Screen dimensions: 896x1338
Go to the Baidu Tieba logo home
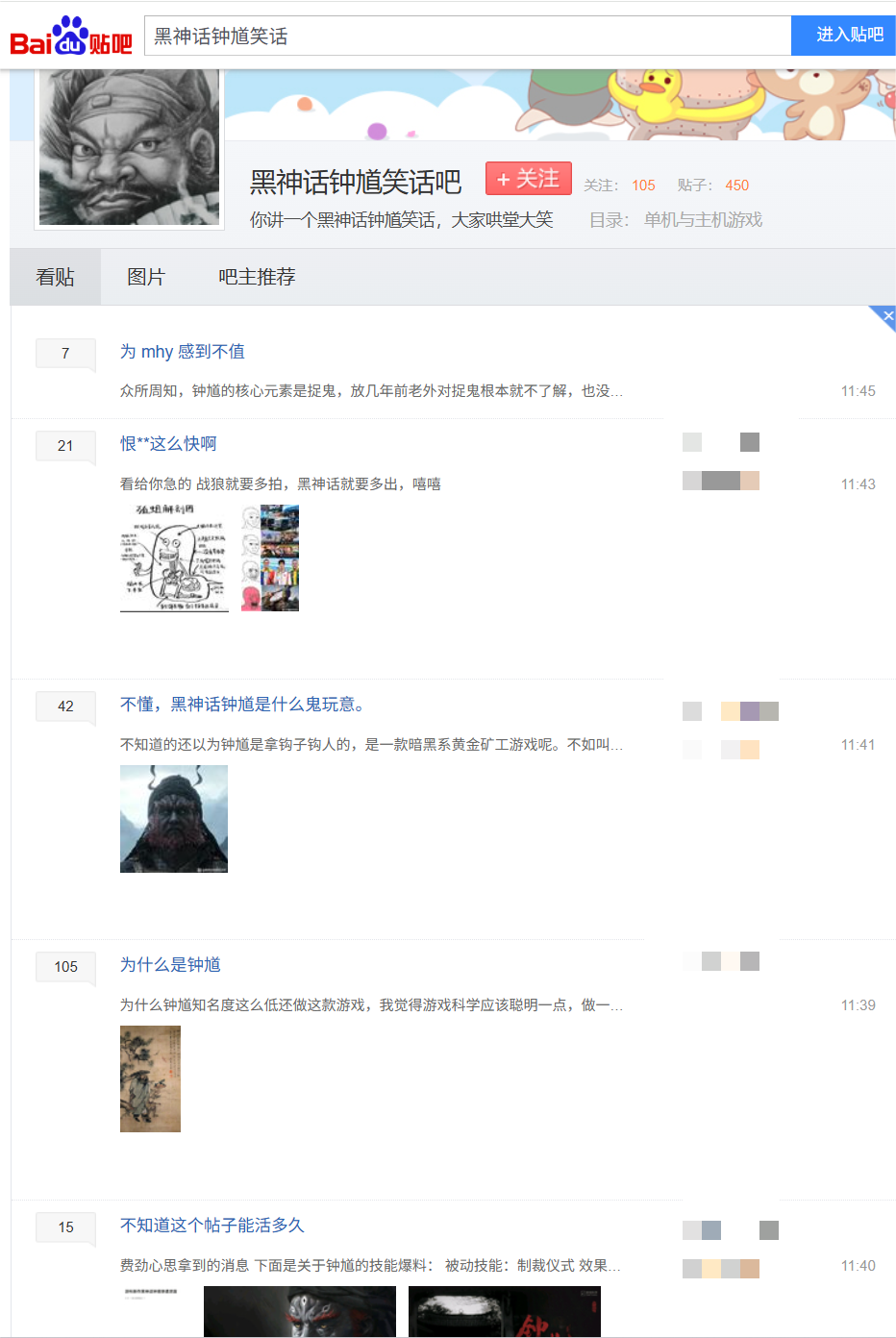tap(71, 37)
